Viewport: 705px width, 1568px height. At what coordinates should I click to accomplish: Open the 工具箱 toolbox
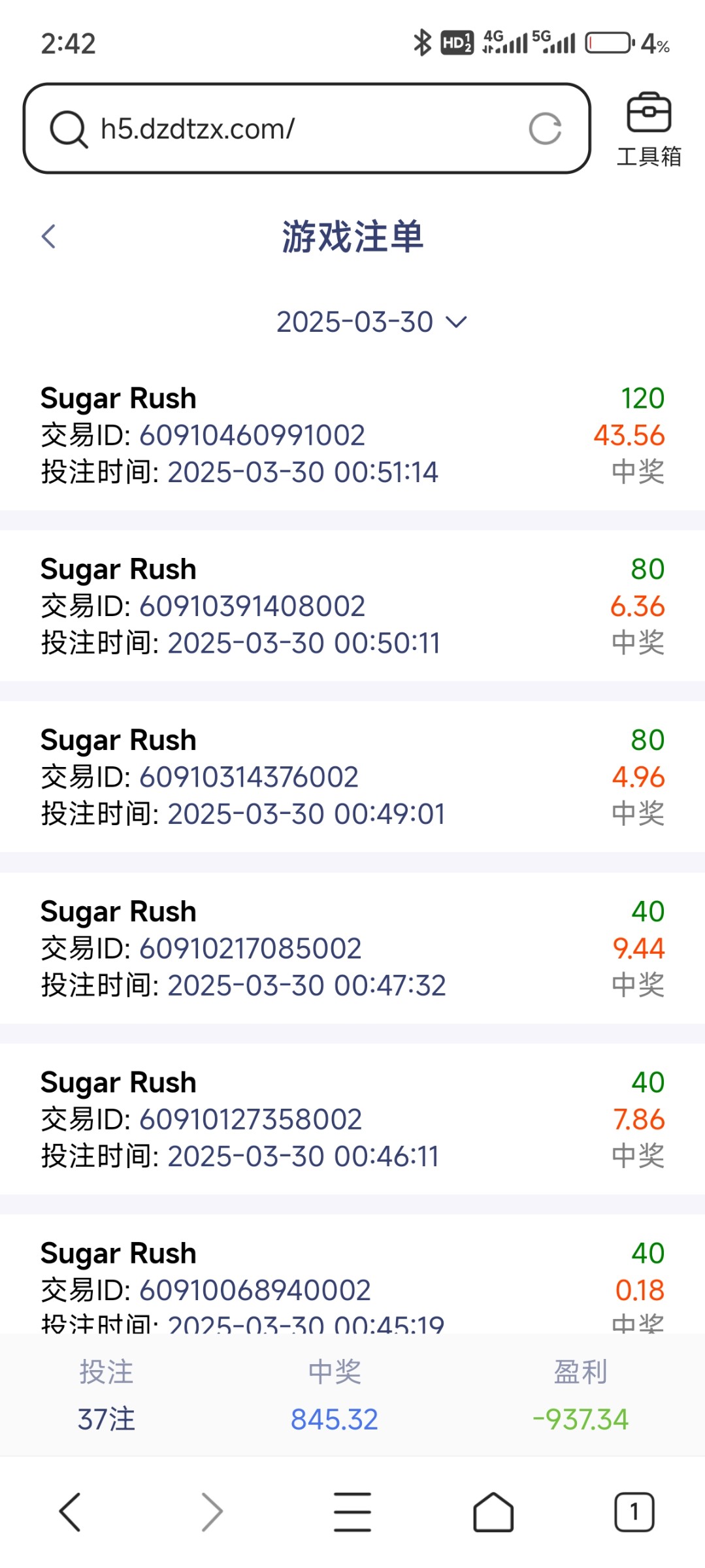coord(648,130)
